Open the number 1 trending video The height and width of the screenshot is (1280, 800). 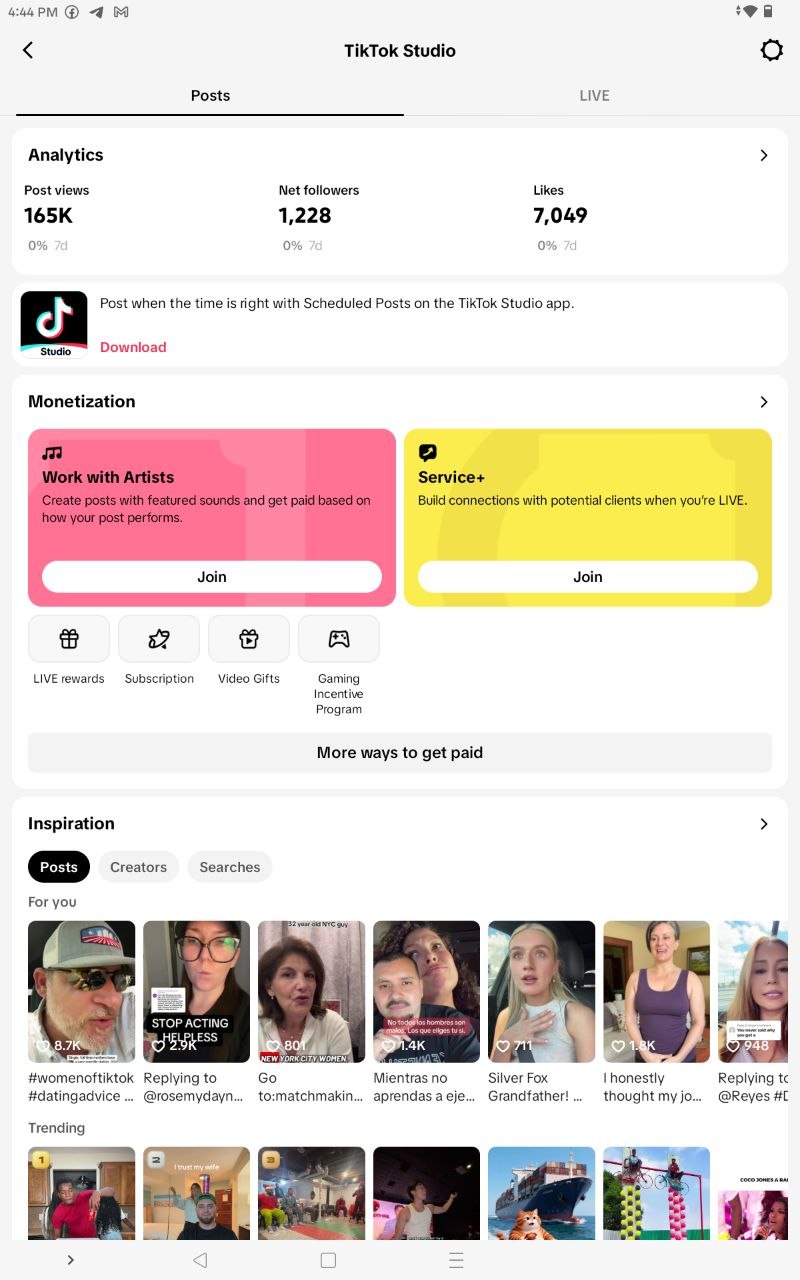[81, 1194]
